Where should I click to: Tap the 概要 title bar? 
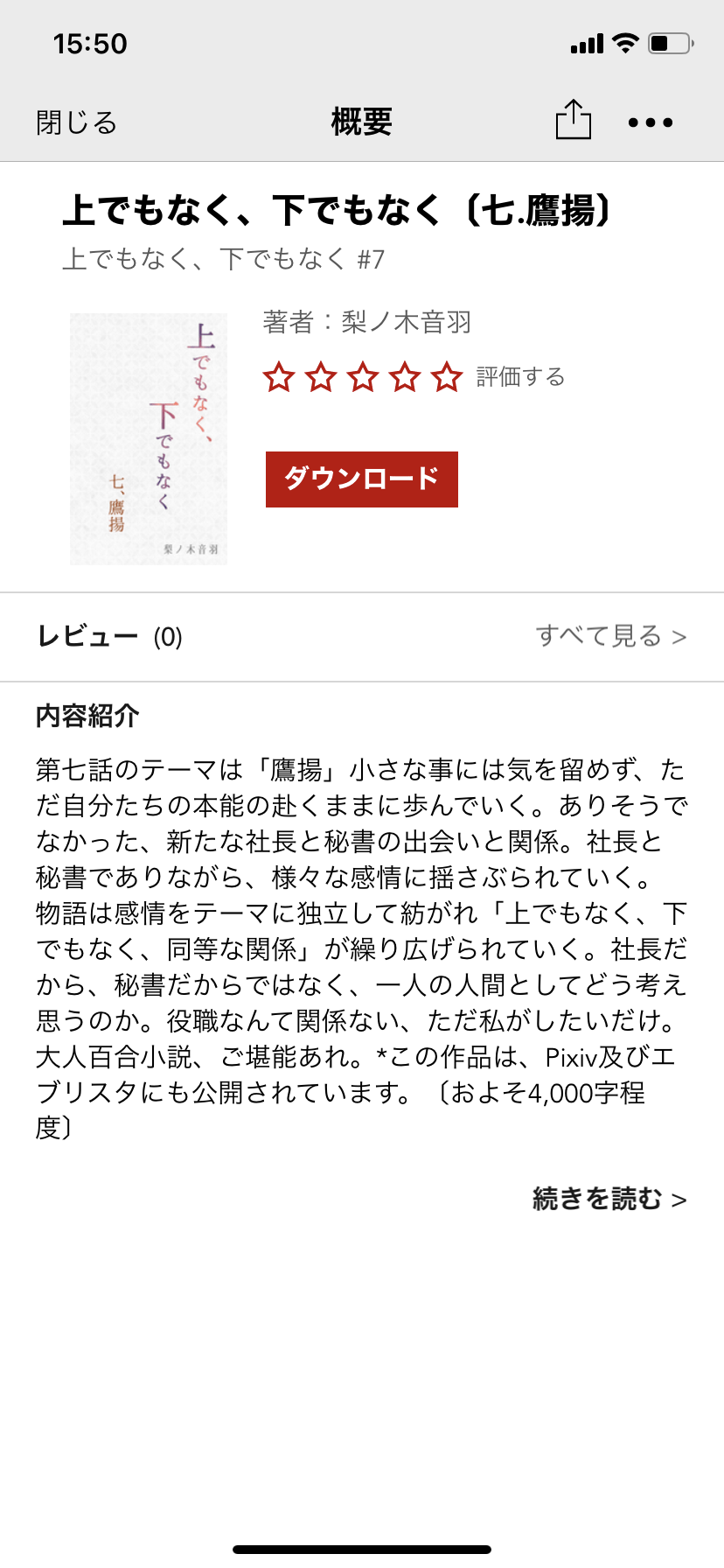pyautogui.click(x=361, y=122)
